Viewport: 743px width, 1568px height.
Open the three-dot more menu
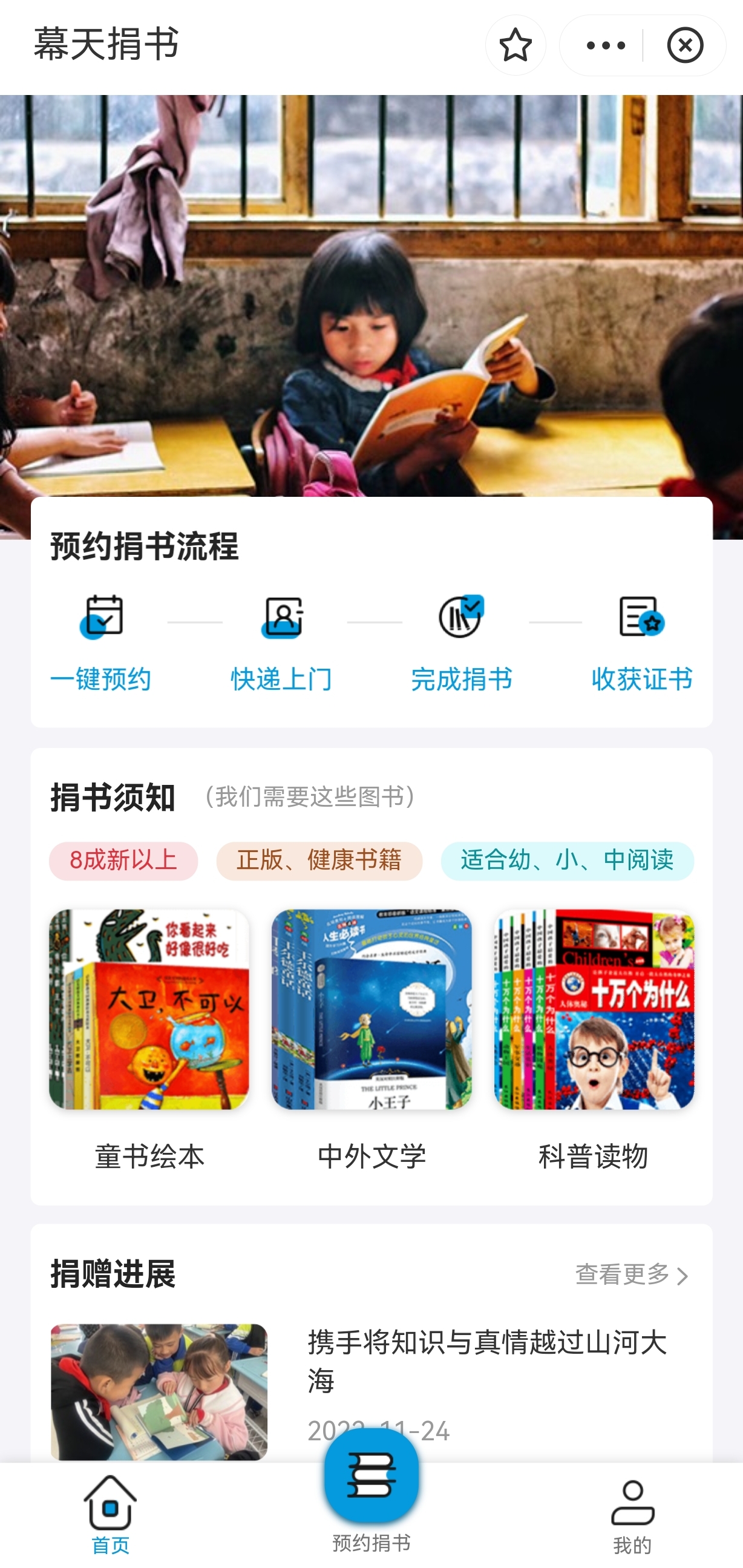click(x=605, y=45)
